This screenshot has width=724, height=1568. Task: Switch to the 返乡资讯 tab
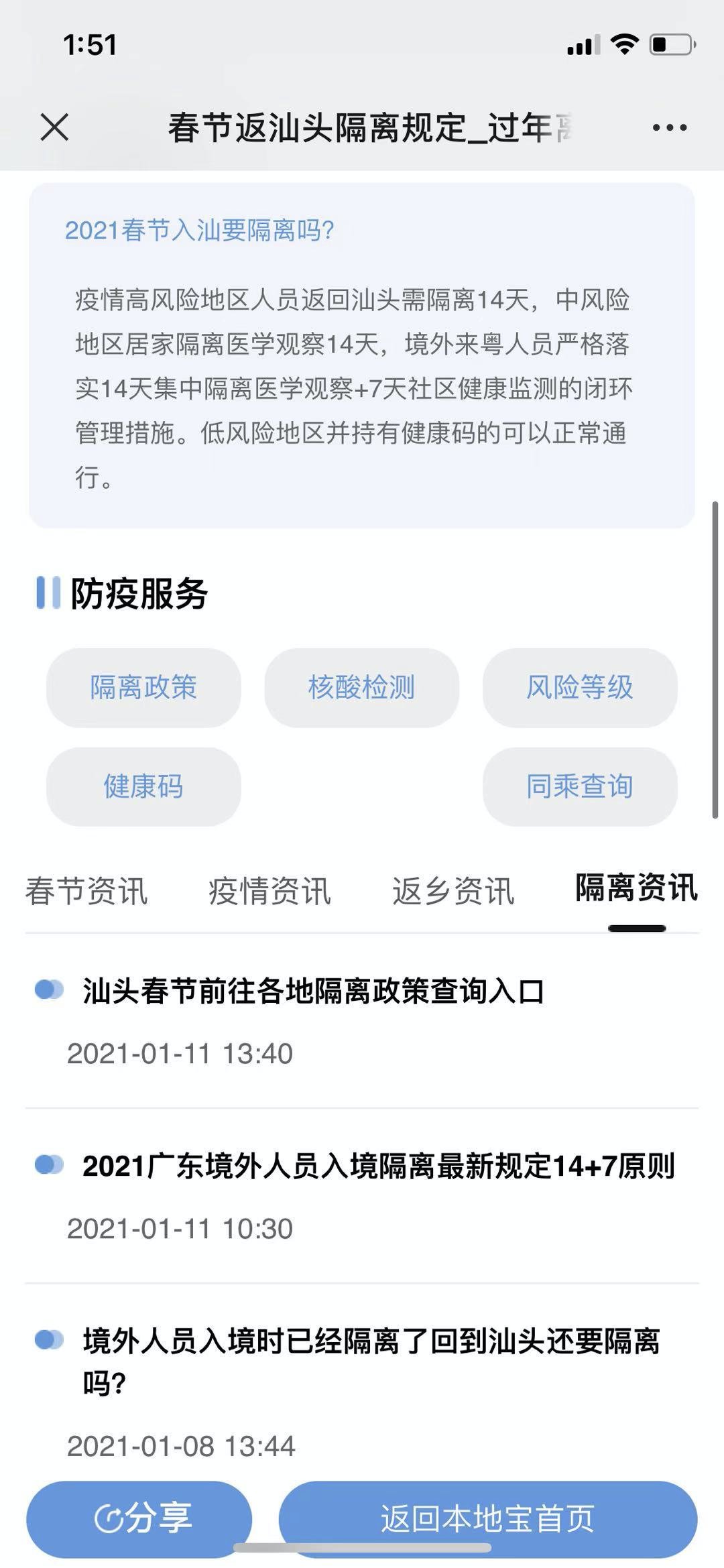453,891
